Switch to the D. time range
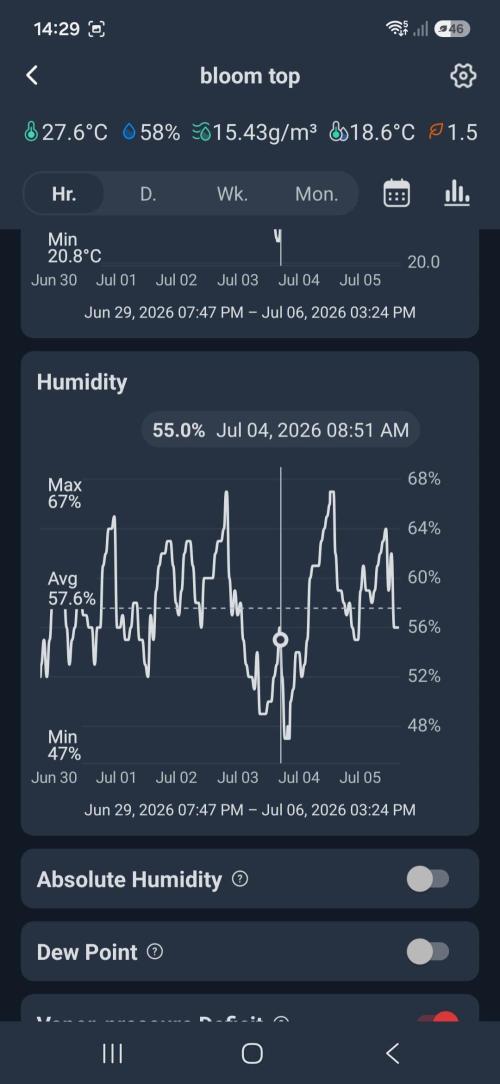The height and width of the screenshot is (1084, 500). coord(148,194)
